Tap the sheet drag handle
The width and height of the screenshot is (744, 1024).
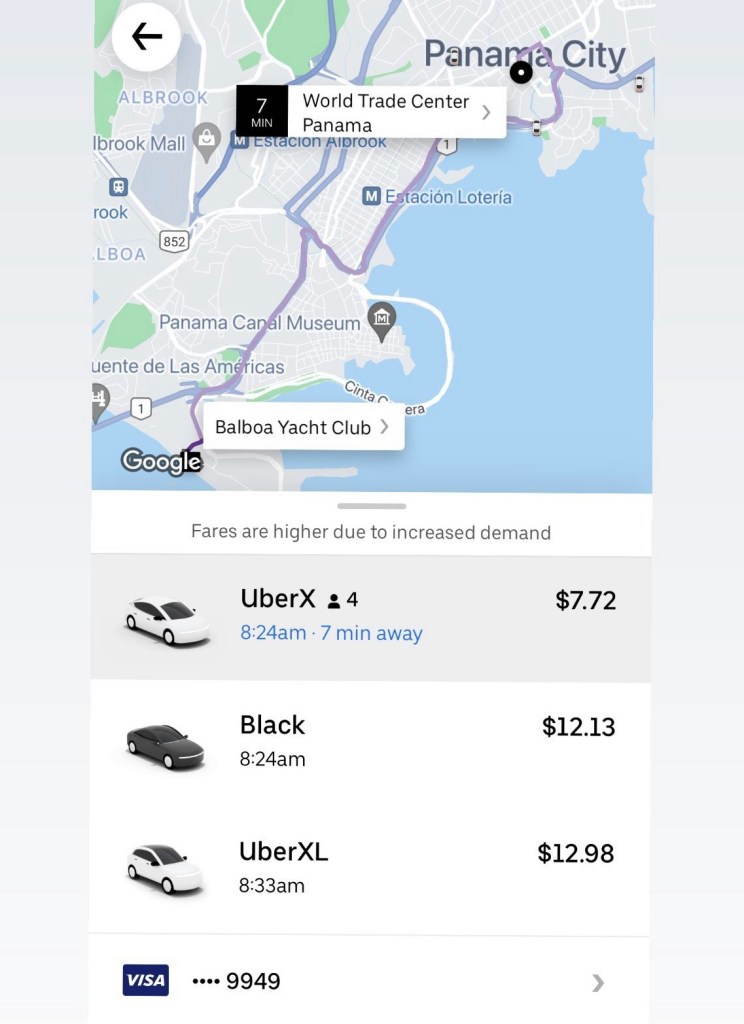371,506
